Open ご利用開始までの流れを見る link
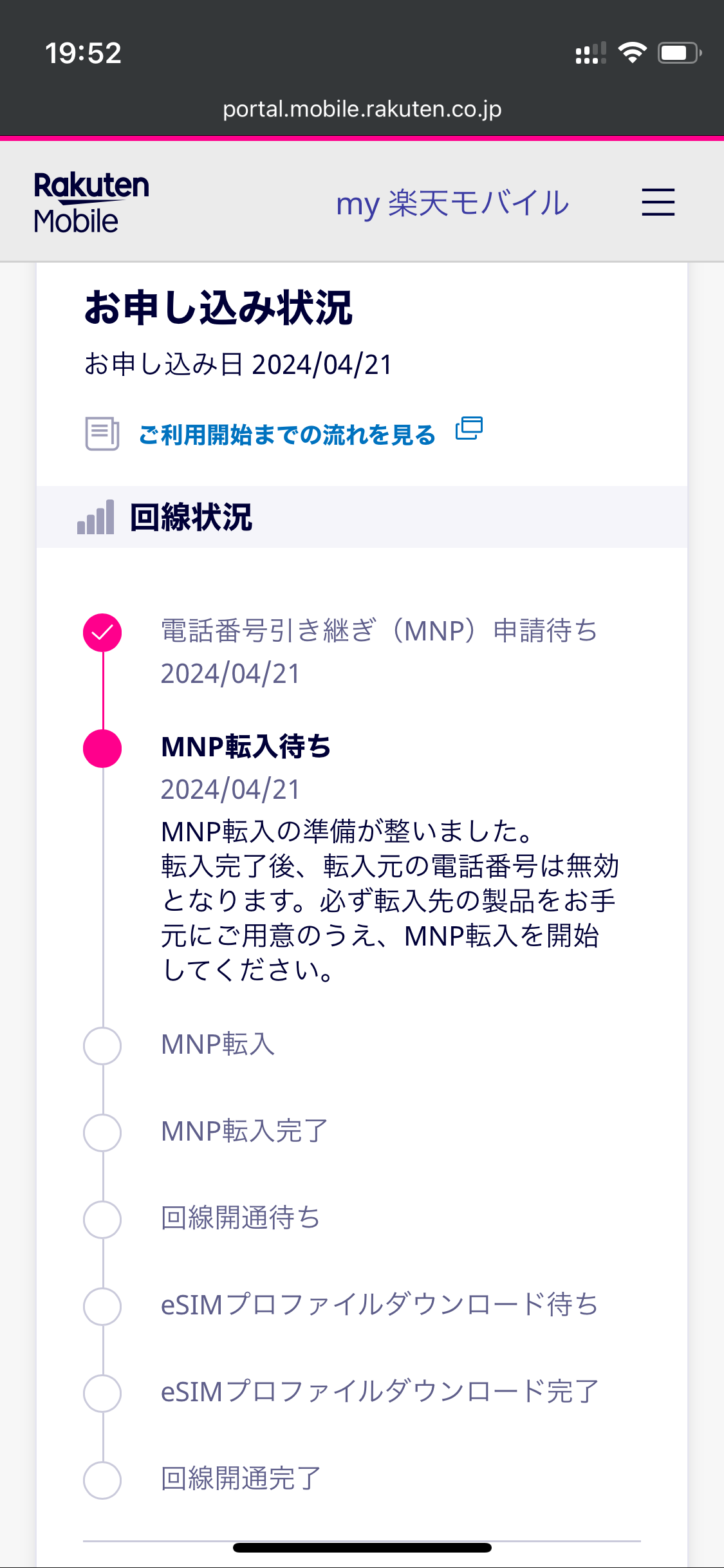This screenshot has height=1568, width=724. (x=287, y=434)
